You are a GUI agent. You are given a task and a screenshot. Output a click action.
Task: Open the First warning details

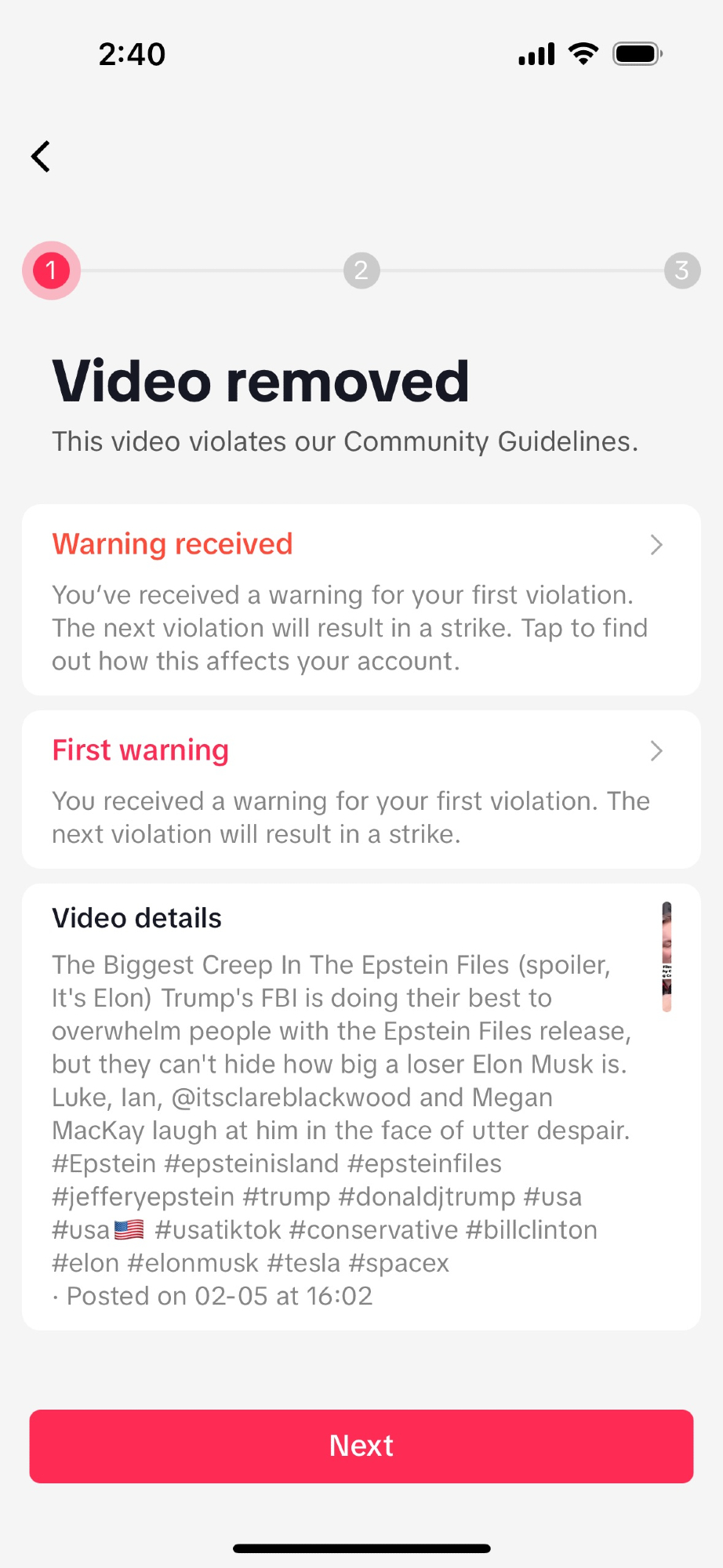[x=361, y=789]
